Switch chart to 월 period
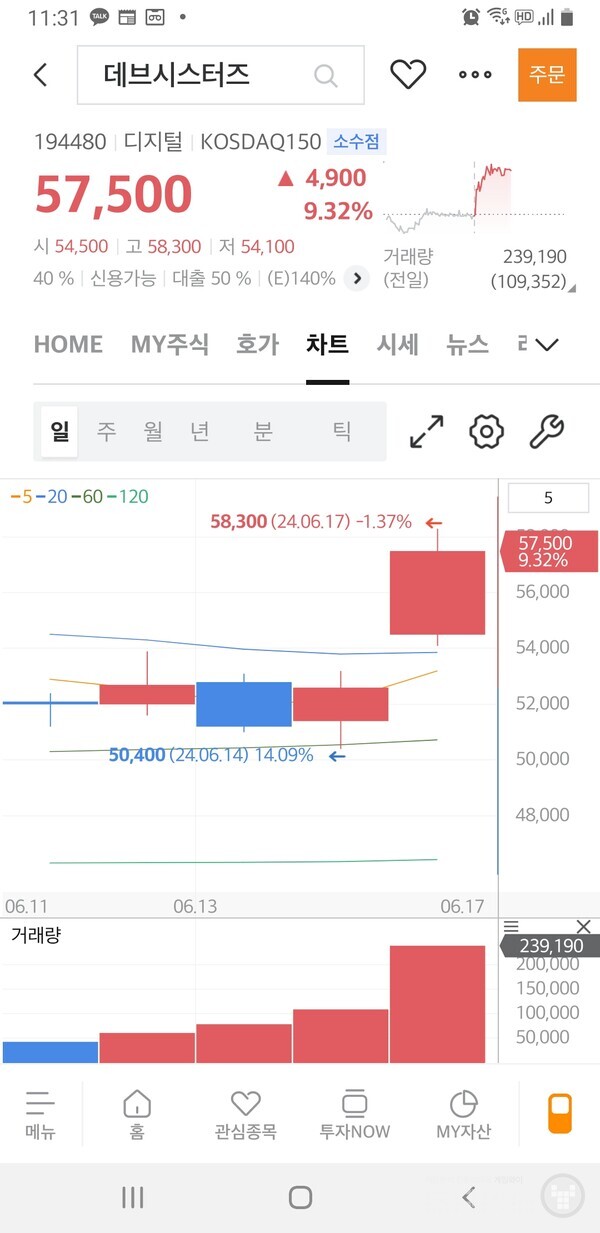 click(x=153, y=431)
